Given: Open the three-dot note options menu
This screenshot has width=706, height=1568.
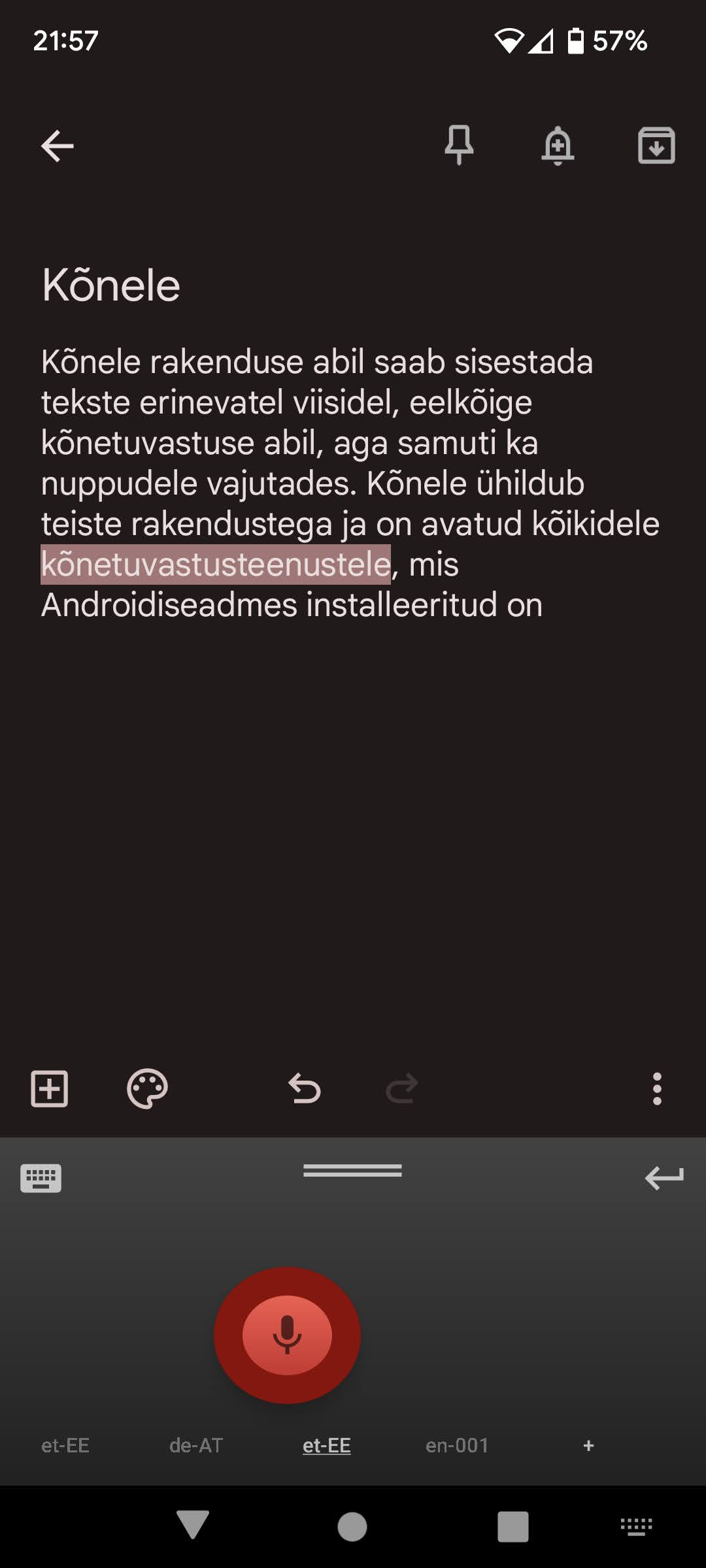Looking at the screenshot, I should pos(657,1089).
